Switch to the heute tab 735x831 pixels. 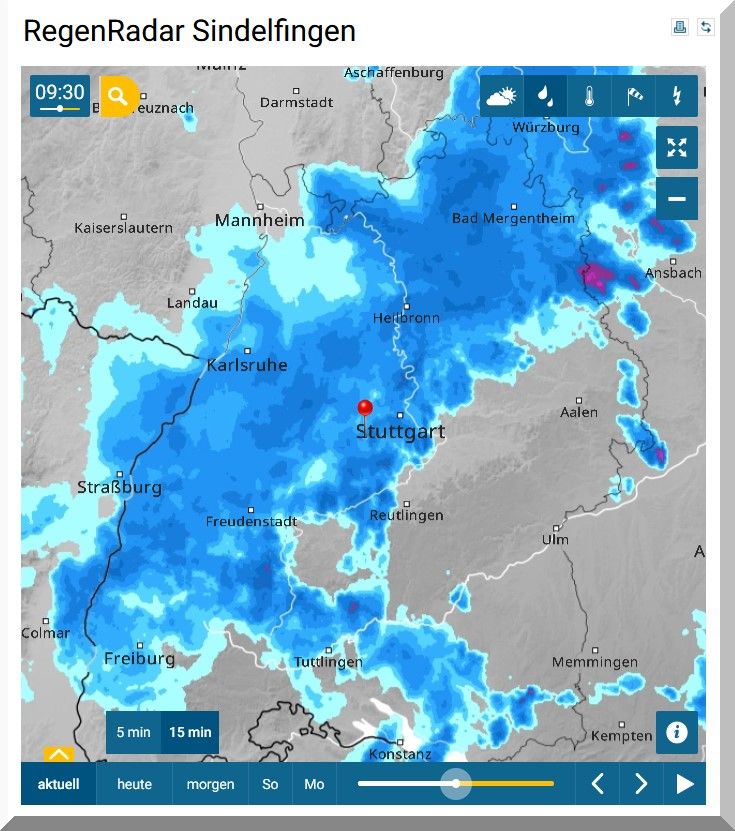(135, 784)
